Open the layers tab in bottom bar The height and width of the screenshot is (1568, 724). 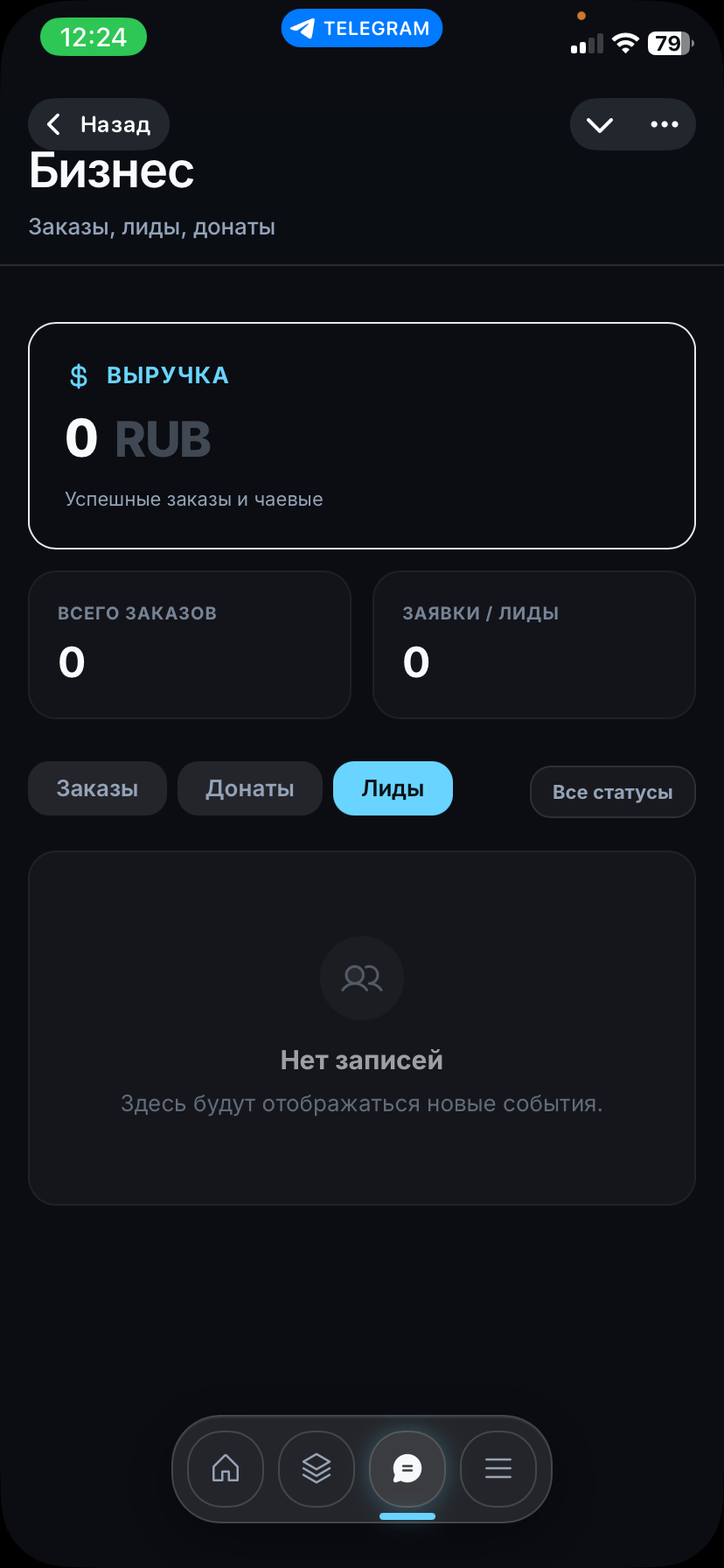[x=317, y=1468]
